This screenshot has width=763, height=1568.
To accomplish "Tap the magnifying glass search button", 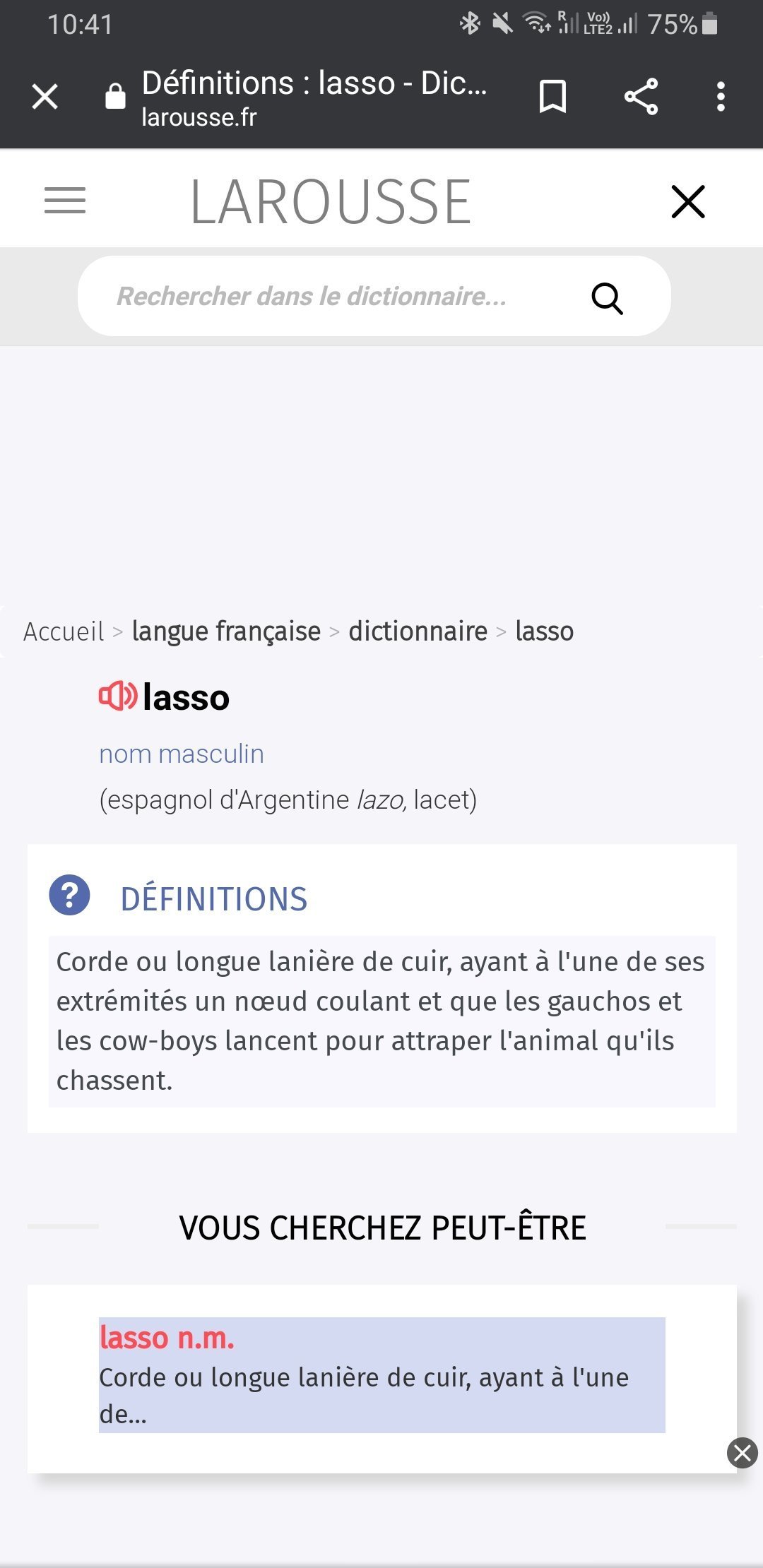I will [607, 298].
